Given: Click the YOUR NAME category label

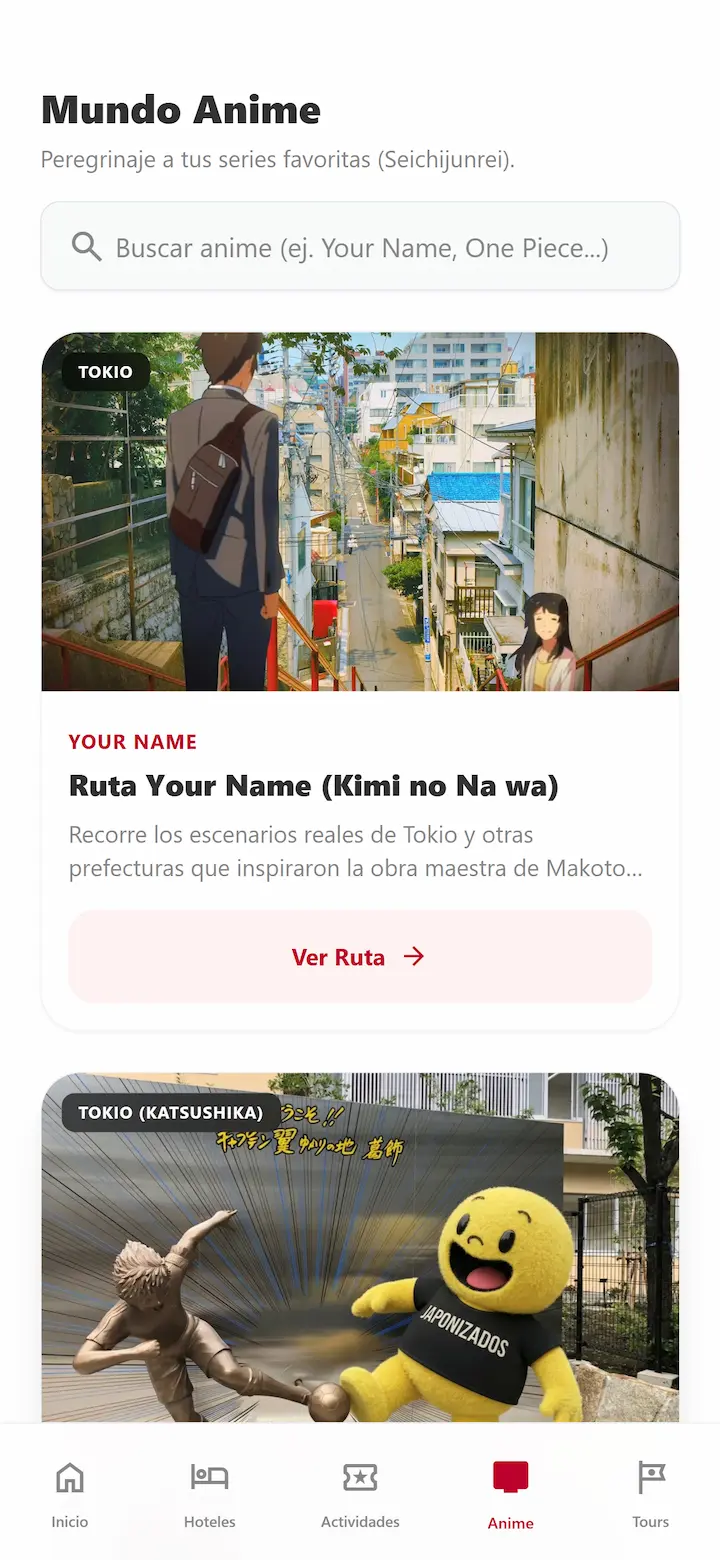Looking at the screenshot, I should (133, 741).
